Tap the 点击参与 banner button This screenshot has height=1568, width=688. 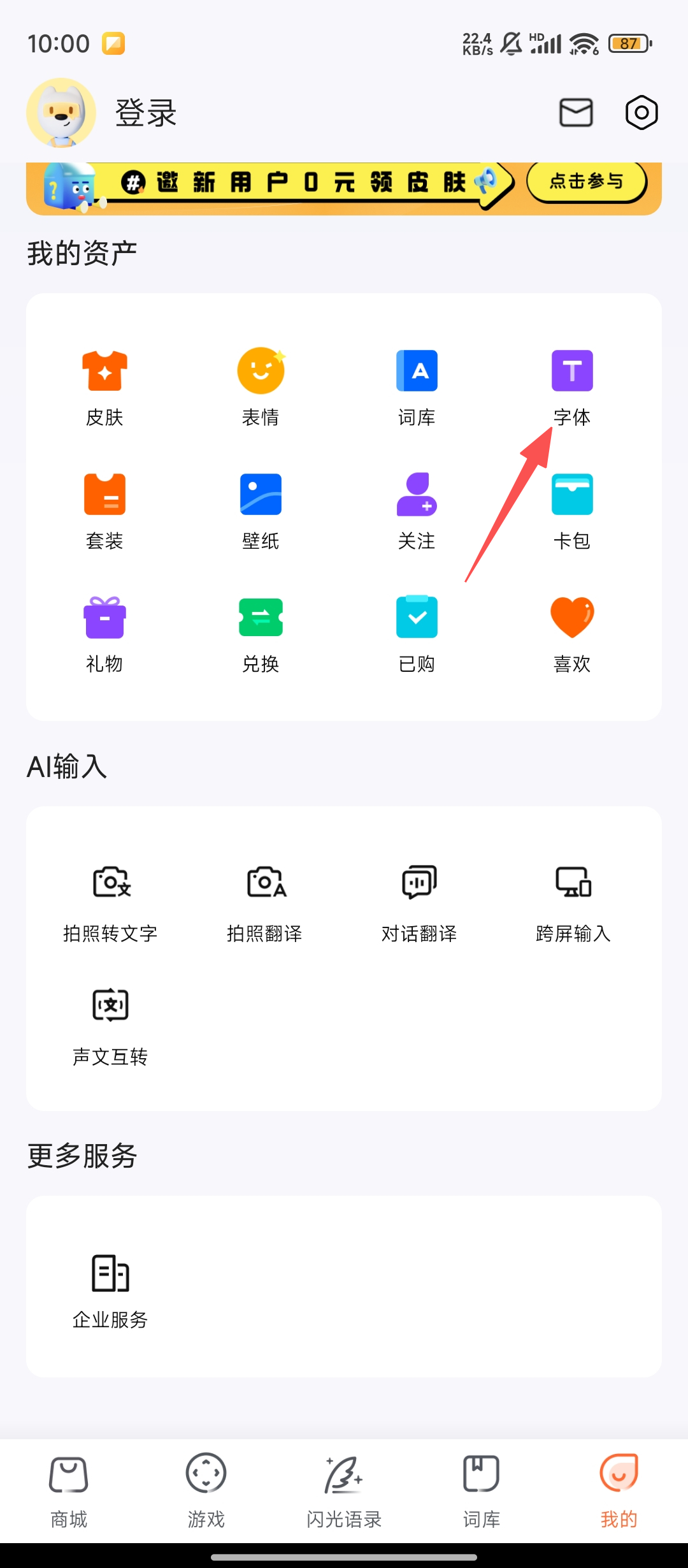[x=586, y=182]
